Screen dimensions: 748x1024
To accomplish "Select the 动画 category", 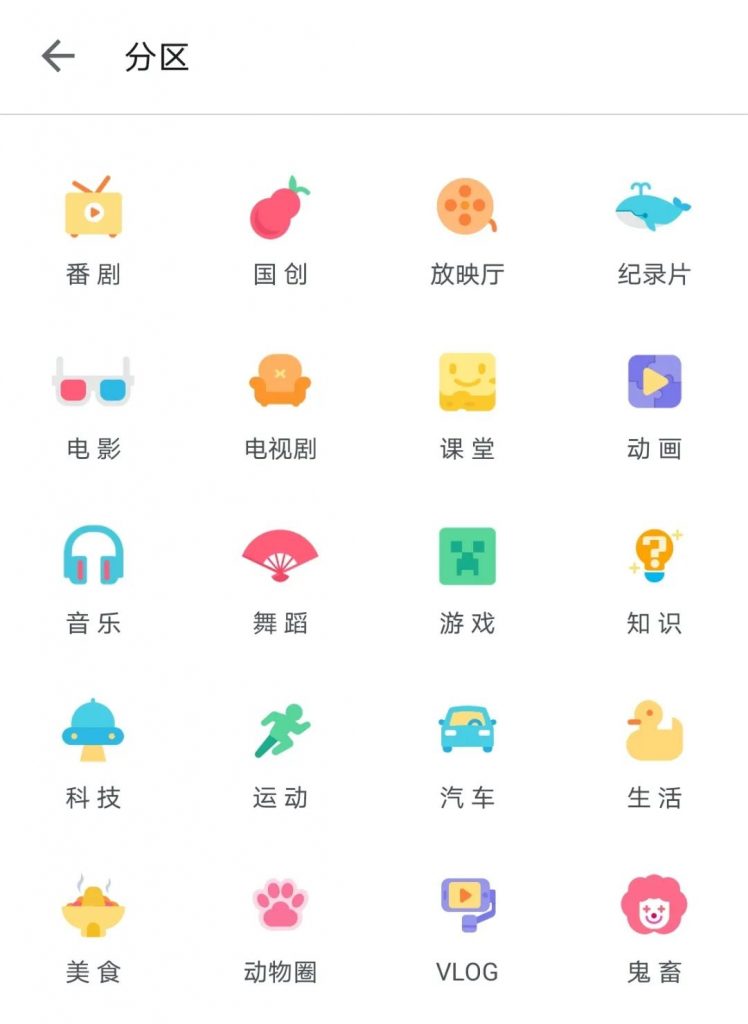I will [x=654, y=382].
